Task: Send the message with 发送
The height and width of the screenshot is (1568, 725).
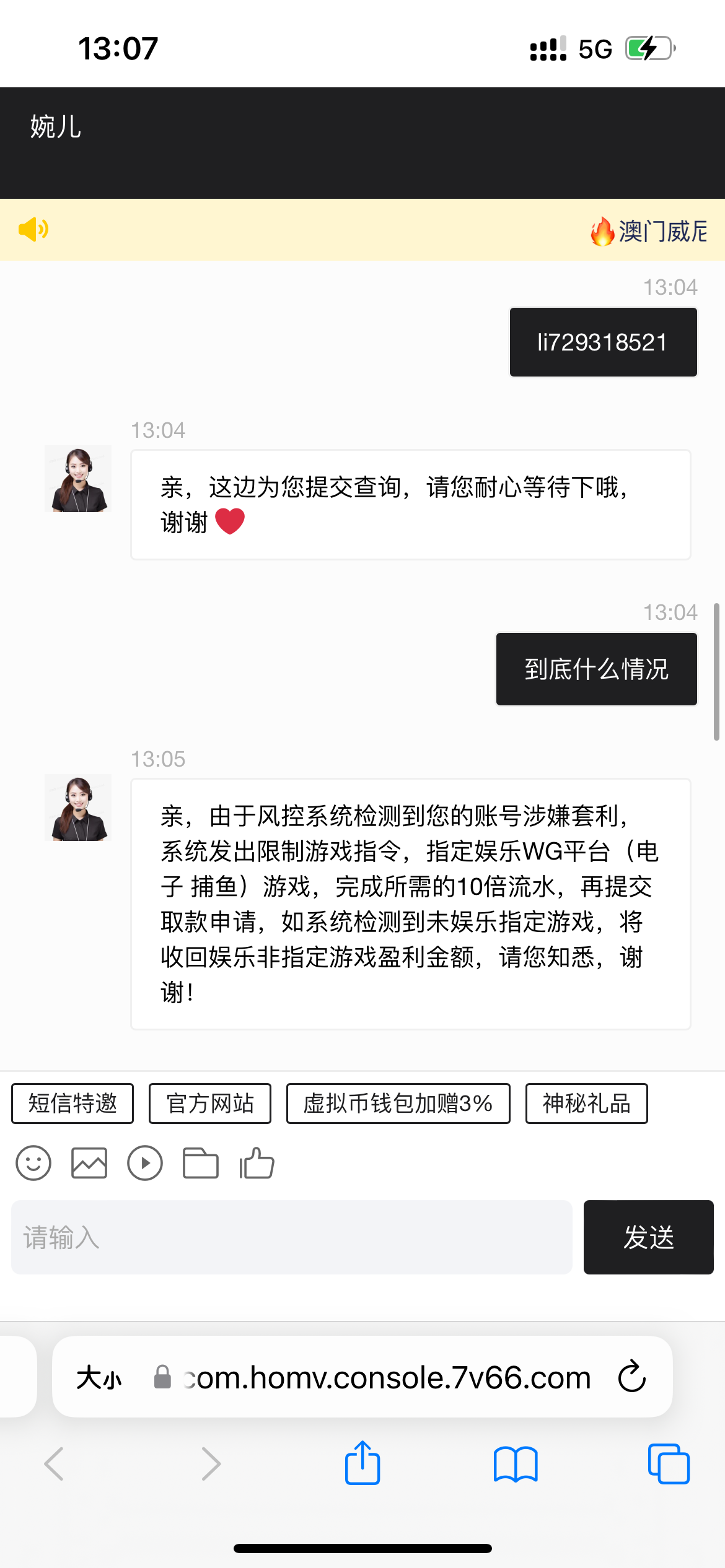Action: [x=648, y=1237]
